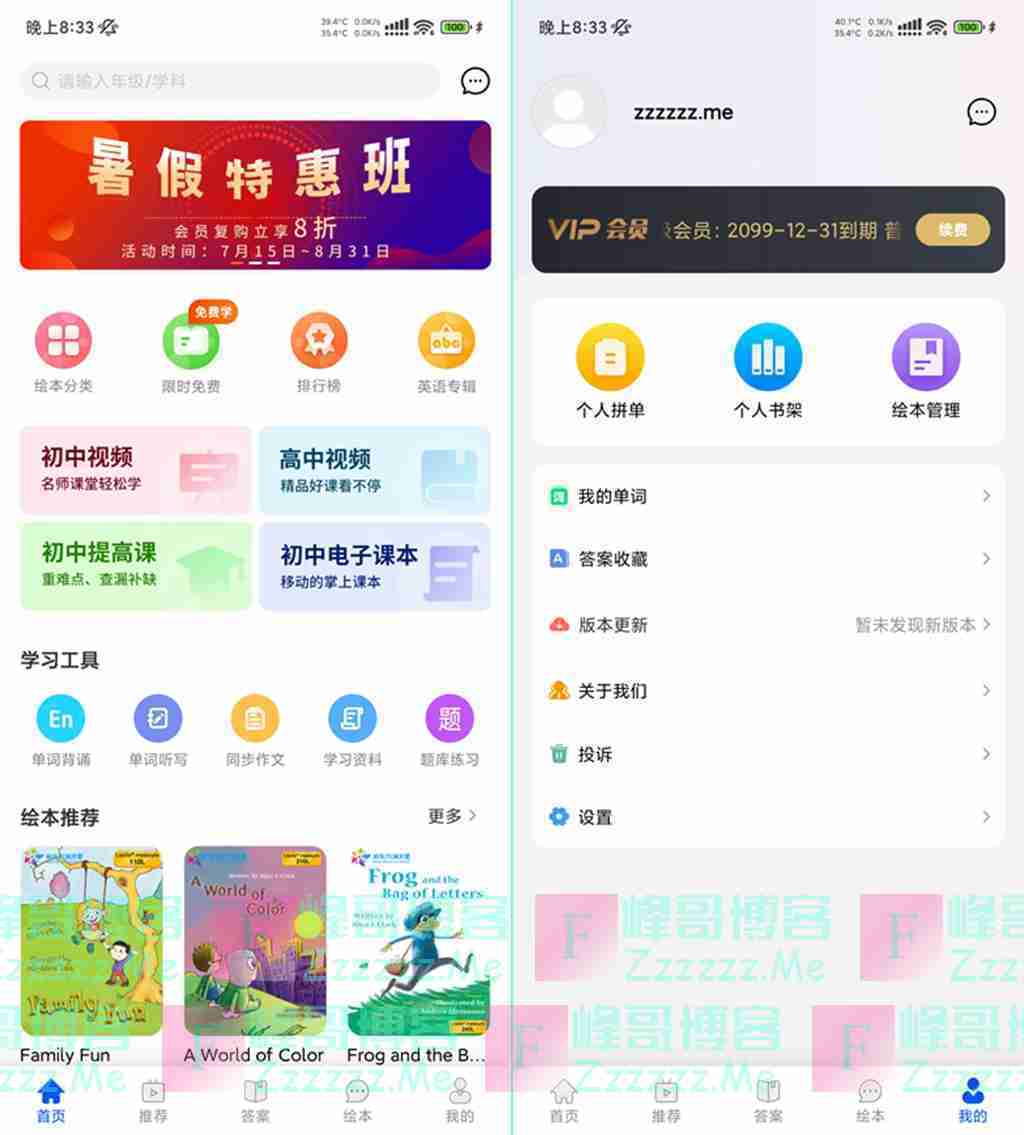Open the 高中视频 card
The width and height of the screenshot is (1024, 1135).
(374, 470)
